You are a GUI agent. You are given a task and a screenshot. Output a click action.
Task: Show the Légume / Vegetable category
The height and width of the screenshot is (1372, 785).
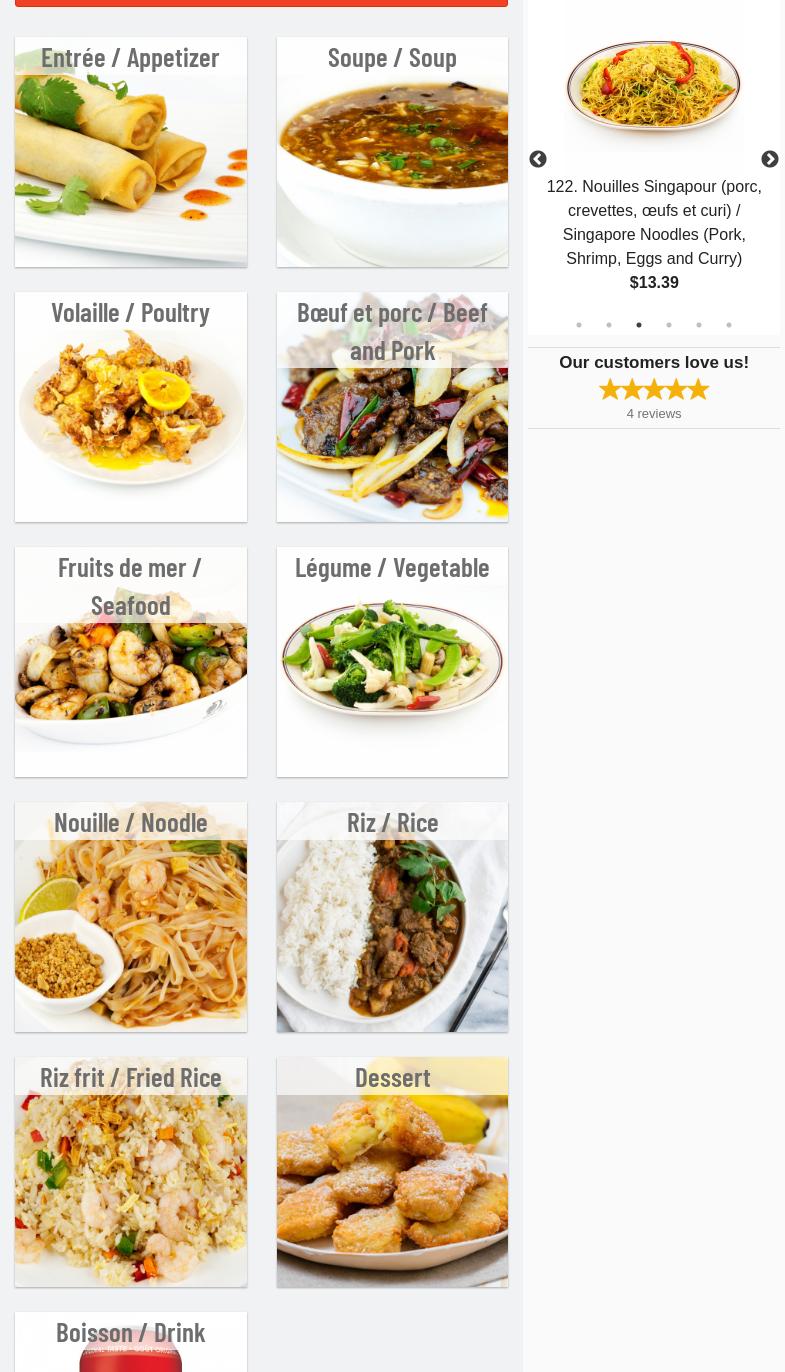392,662
